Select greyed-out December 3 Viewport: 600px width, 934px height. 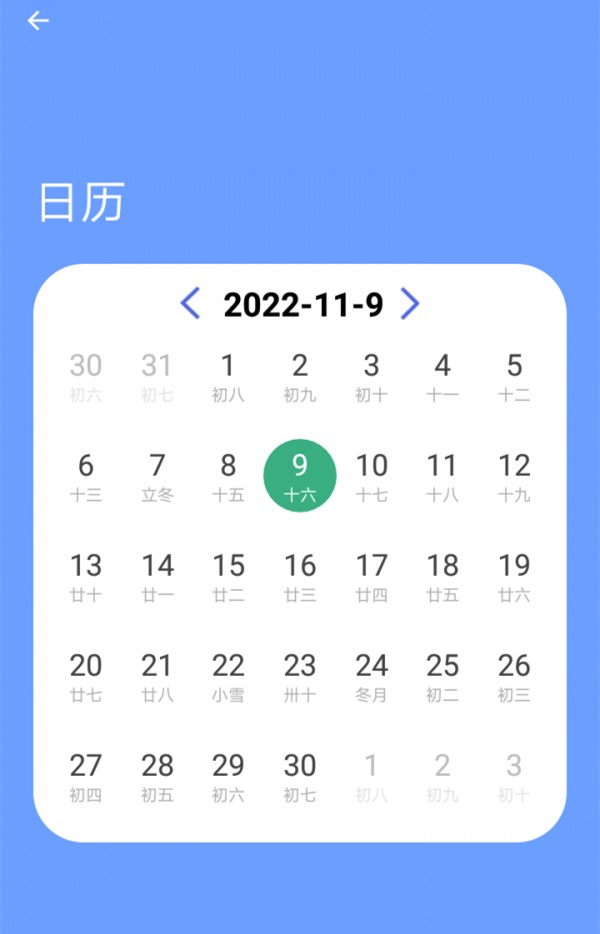pos(514,776)
